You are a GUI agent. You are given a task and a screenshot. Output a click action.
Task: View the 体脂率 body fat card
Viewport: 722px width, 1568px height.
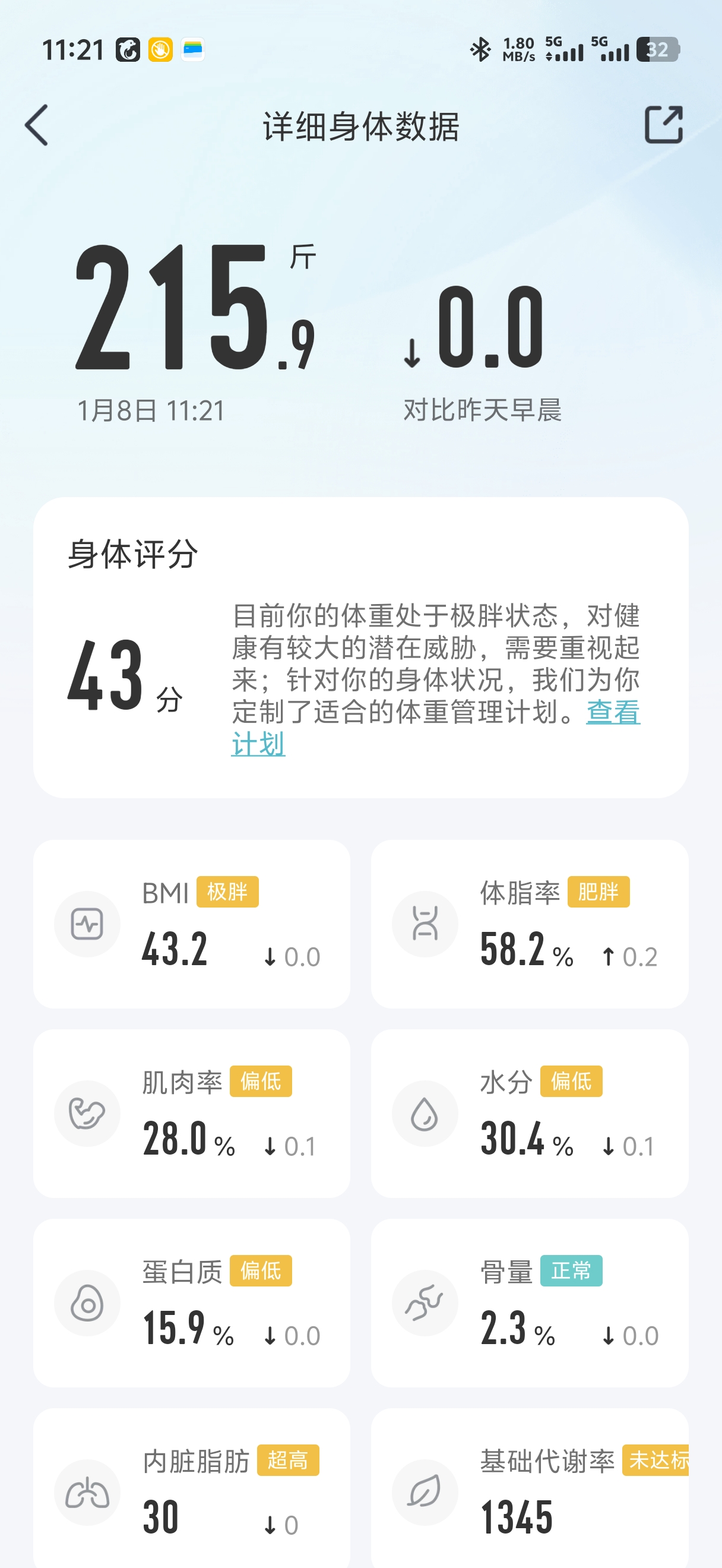pos(529,924)
